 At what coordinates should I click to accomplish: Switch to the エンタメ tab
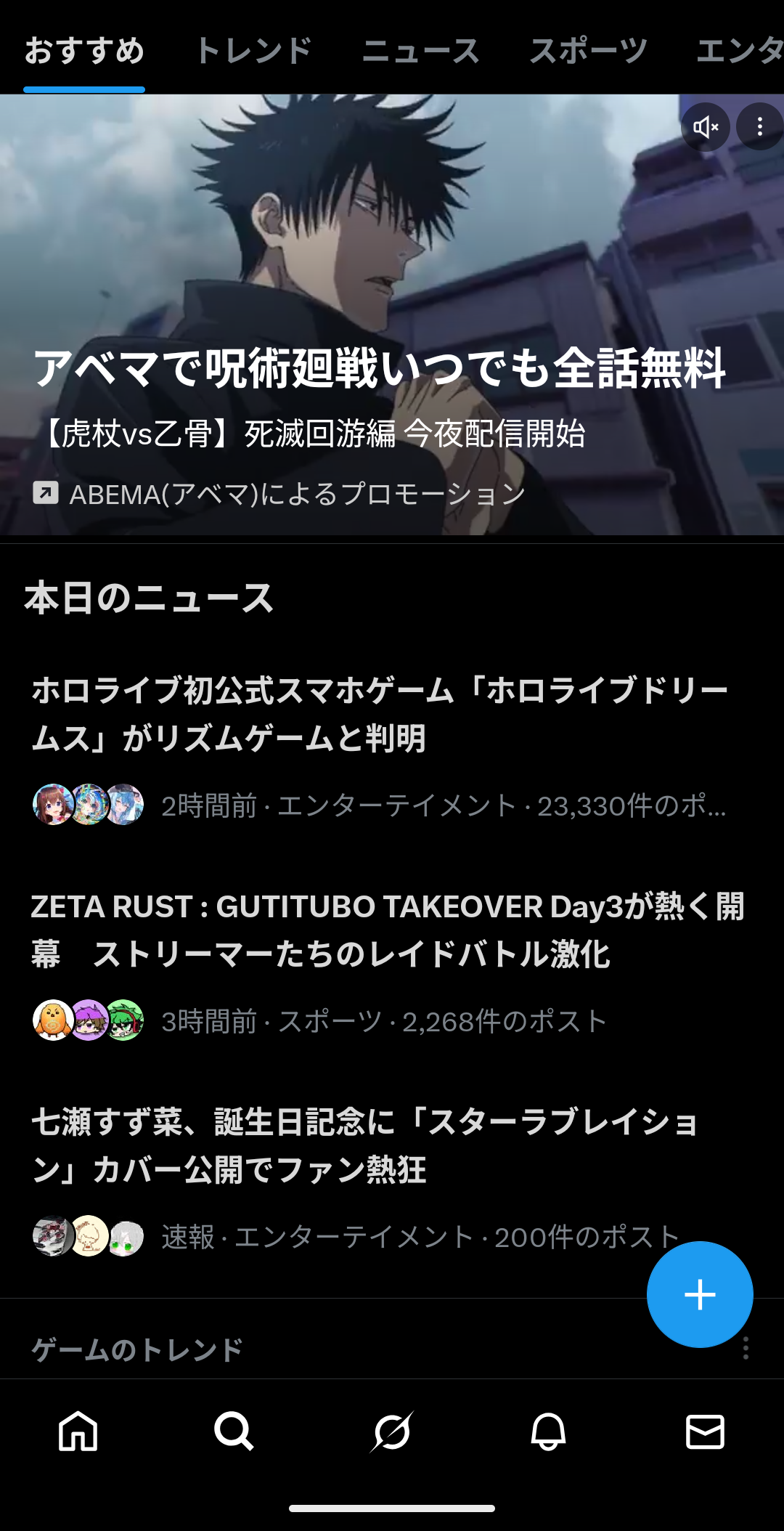point(739,51)
